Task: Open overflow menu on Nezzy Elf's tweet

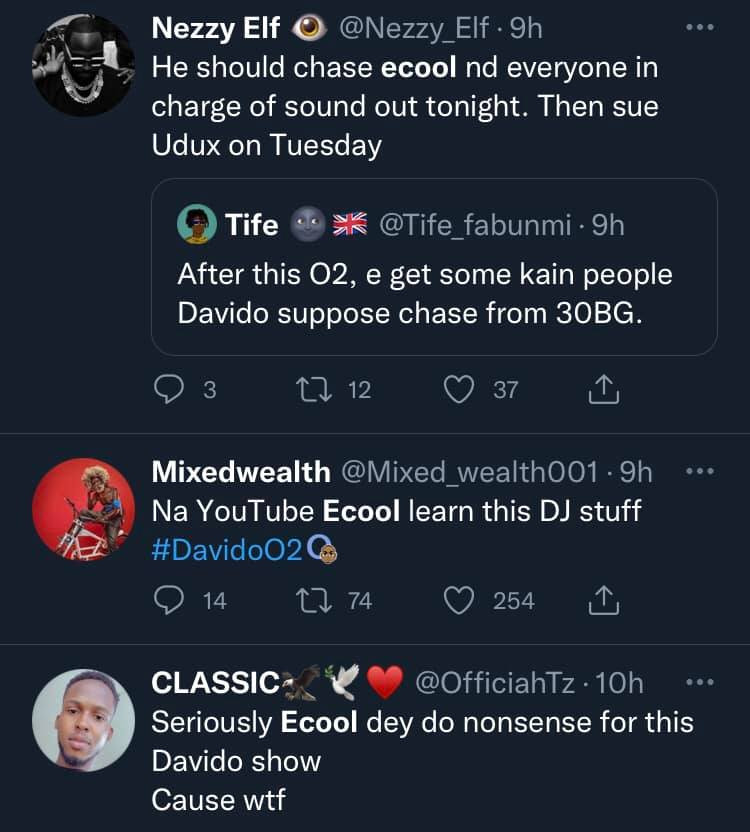Action: (700, 29)
